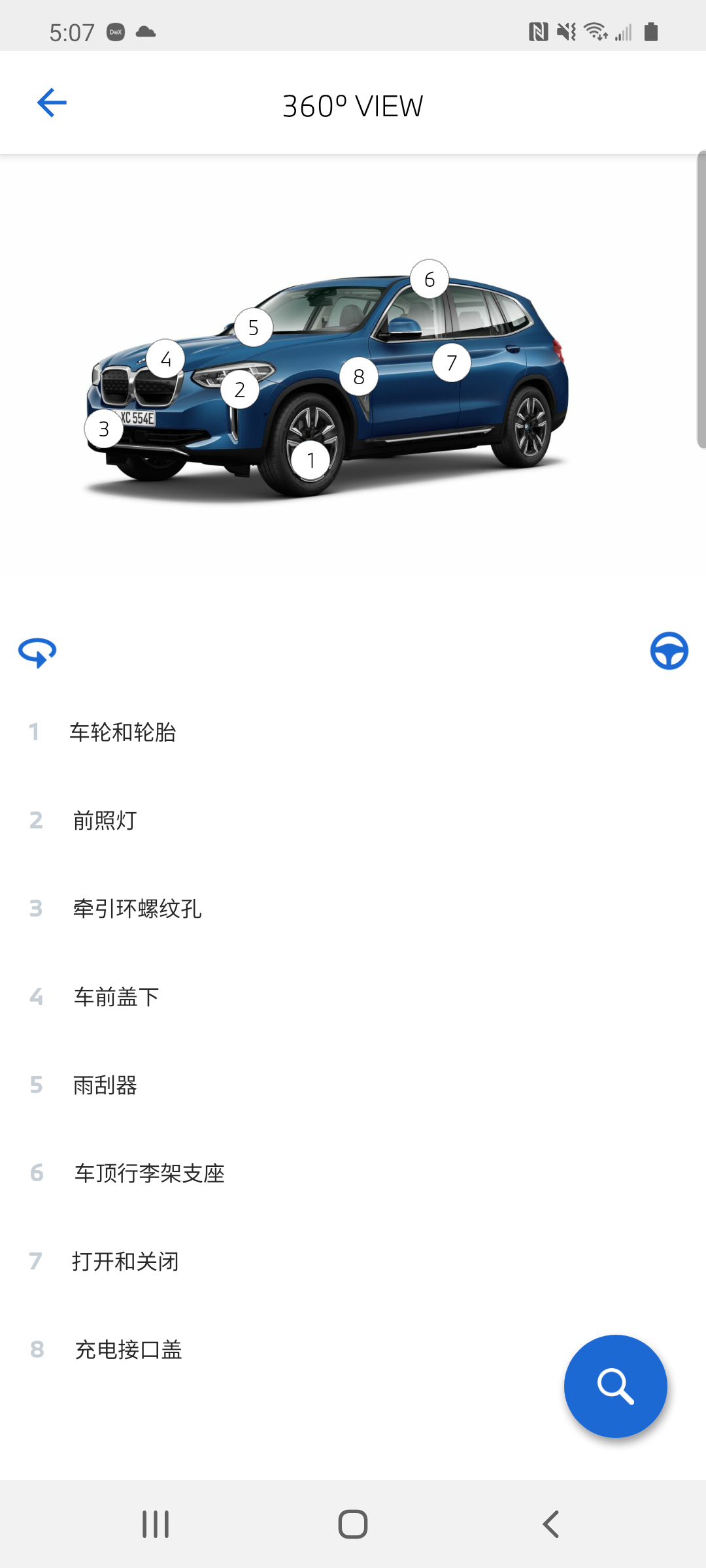706x1568 pixels.
Task: Click the back arrow to leave 360° view
Action: point(52,103)
